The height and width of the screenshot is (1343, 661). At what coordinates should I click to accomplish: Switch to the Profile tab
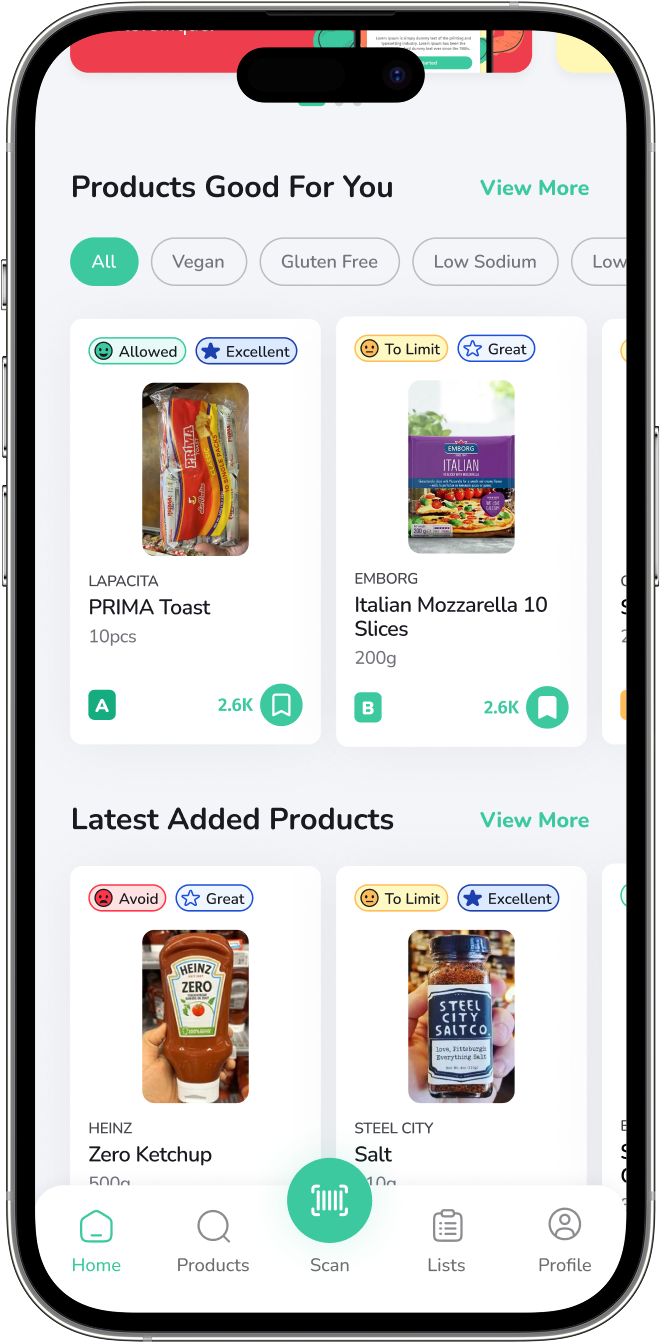coord(565,1240)
